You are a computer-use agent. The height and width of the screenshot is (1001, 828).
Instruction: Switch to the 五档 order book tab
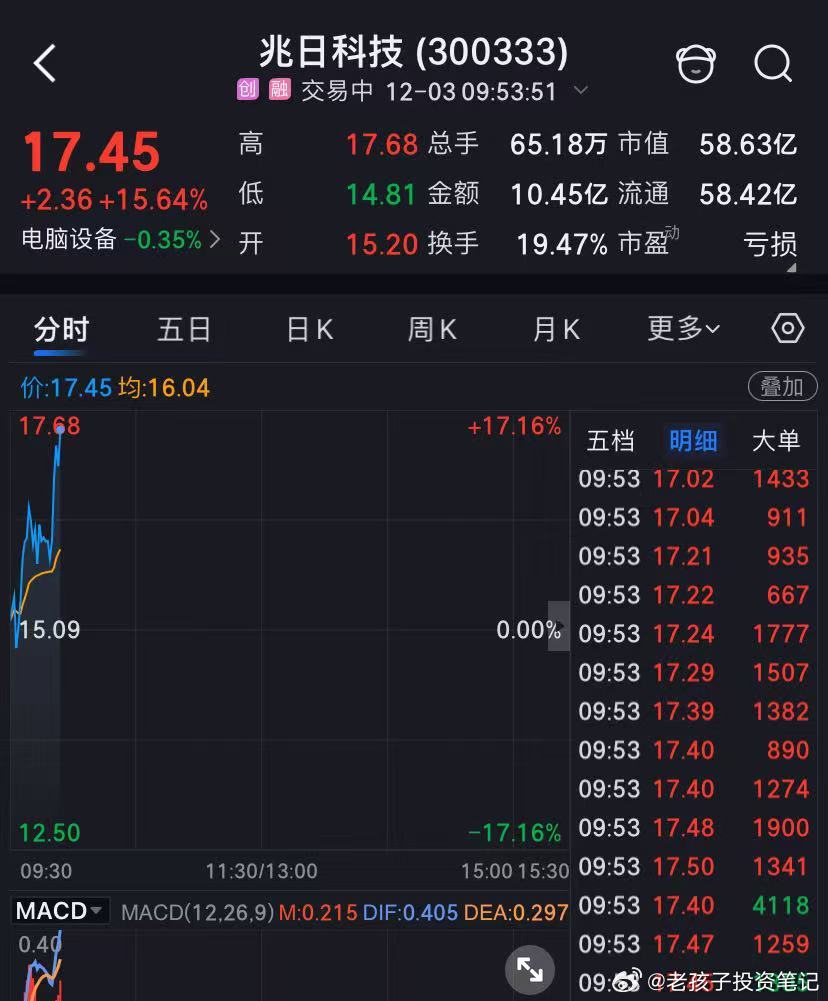point(610,441)
